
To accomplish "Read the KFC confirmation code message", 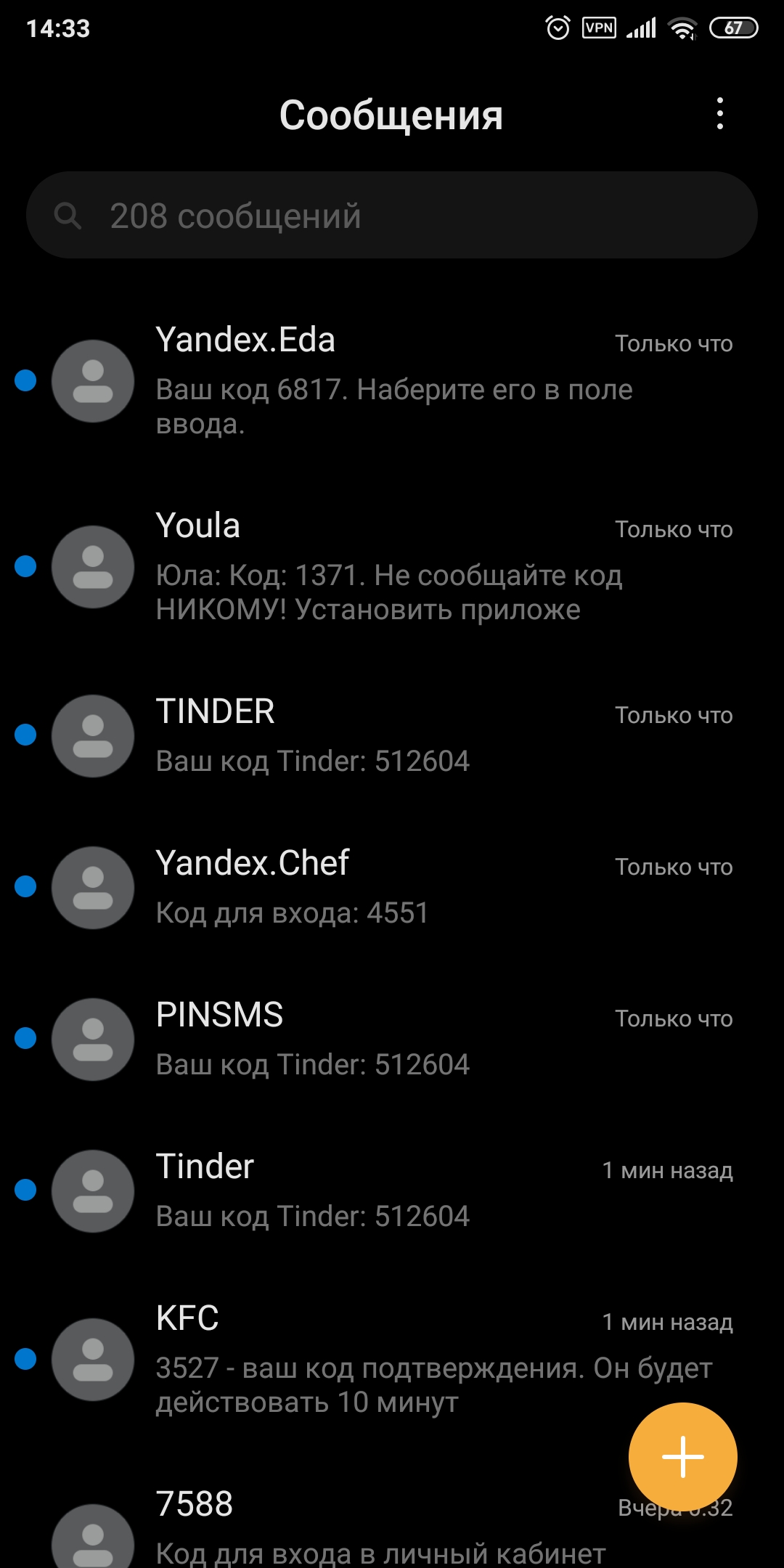I will 392,1359.
